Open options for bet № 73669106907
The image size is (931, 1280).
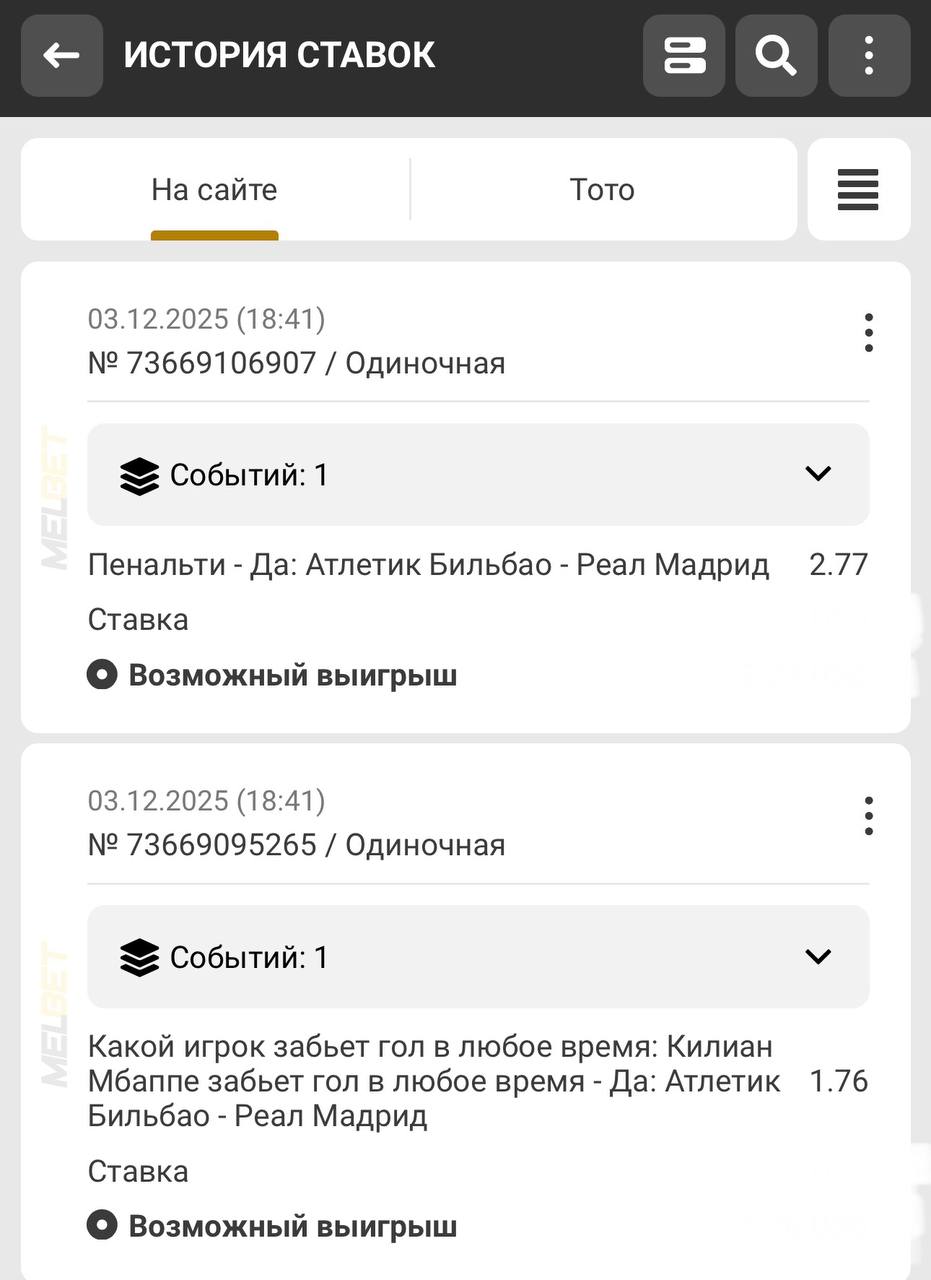[x=868, y=333]
